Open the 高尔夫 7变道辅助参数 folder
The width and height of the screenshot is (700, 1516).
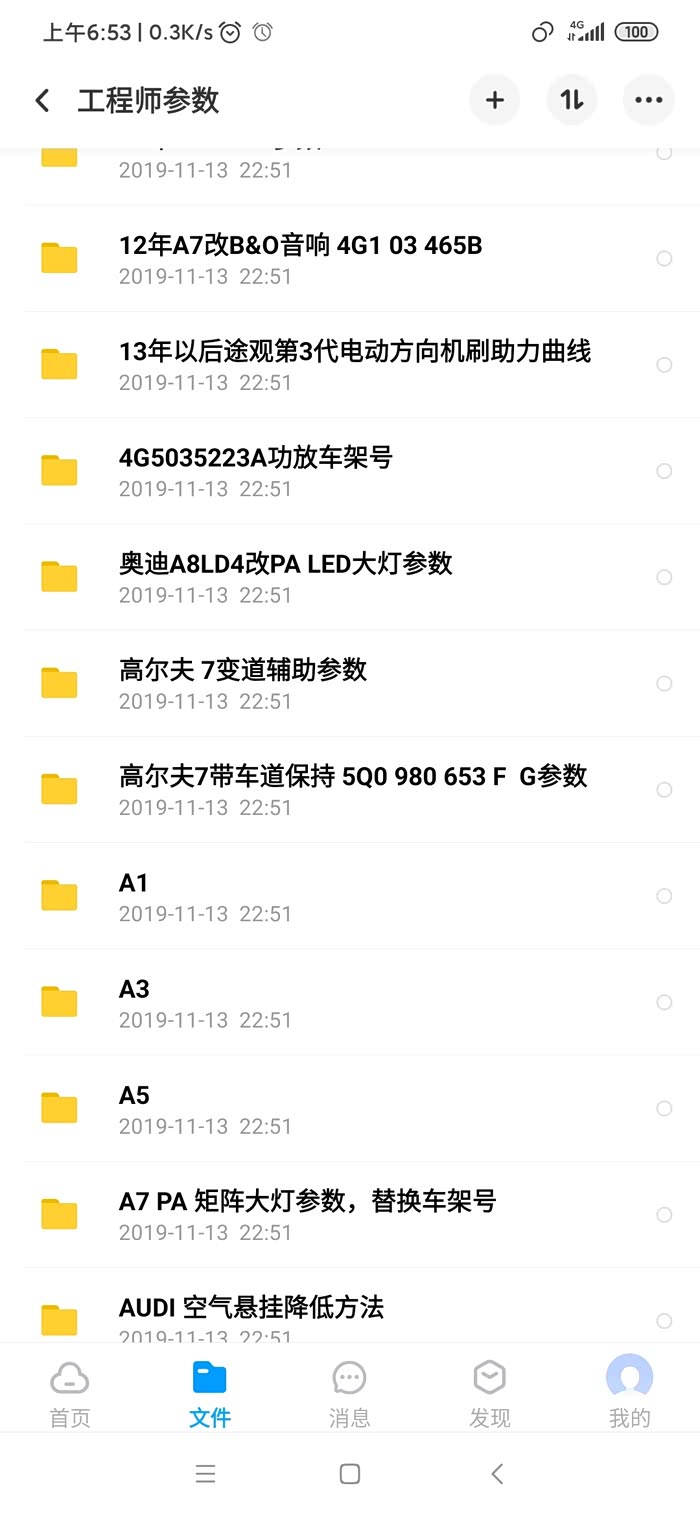point(243,683)
